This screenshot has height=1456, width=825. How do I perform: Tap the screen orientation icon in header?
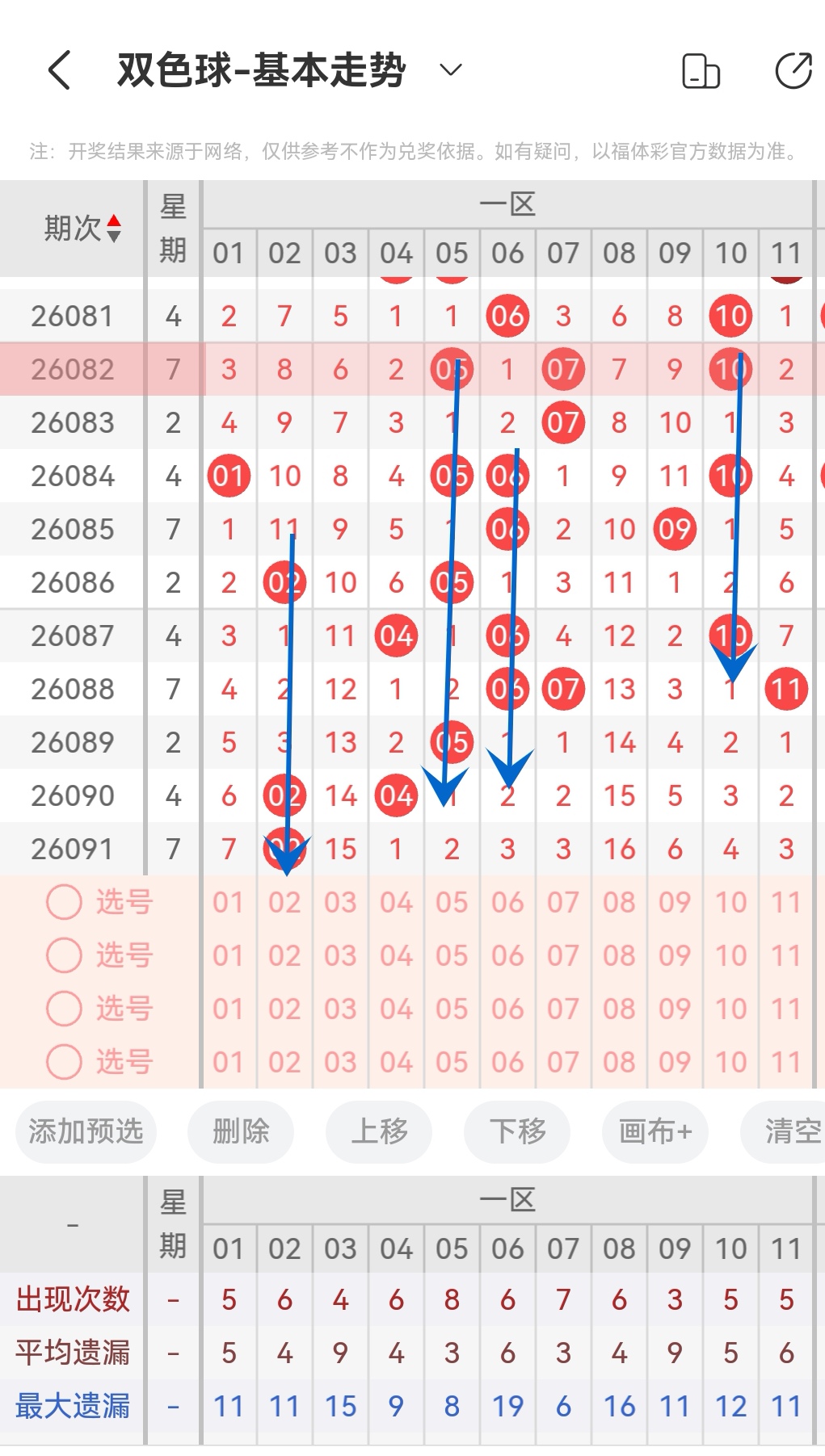tap(701, 70)
